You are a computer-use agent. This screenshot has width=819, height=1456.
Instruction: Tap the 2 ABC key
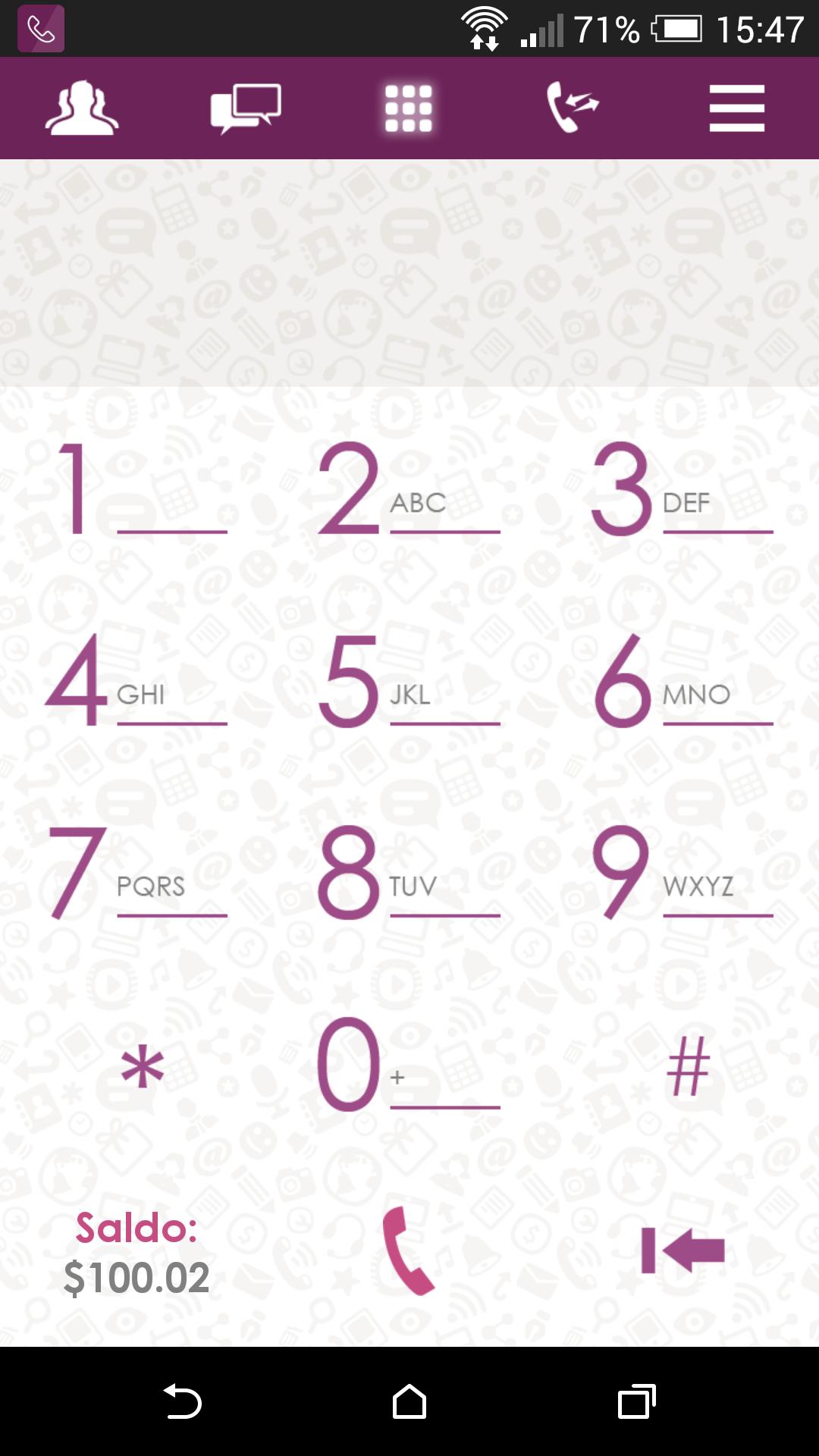(x=409, y=489)
